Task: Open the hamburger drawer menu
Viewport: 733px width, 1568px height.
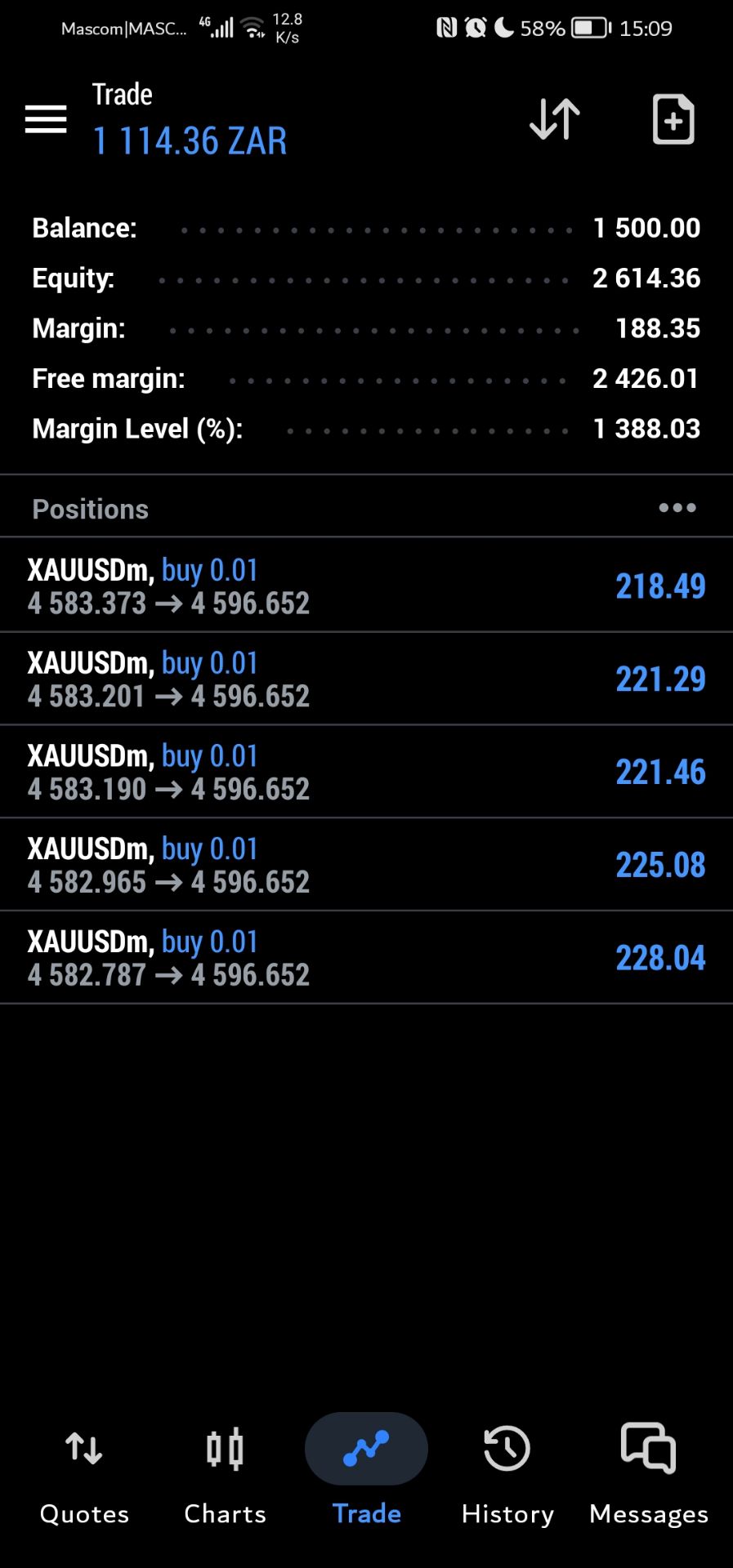Action: (46, 119)
